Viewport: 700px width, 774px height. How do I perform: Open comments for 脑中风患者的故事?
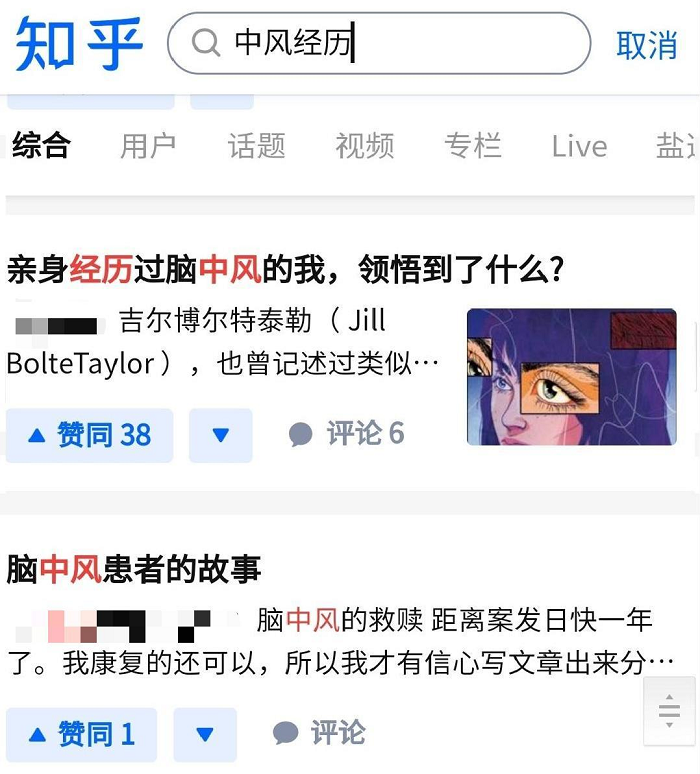coord(319,734)
